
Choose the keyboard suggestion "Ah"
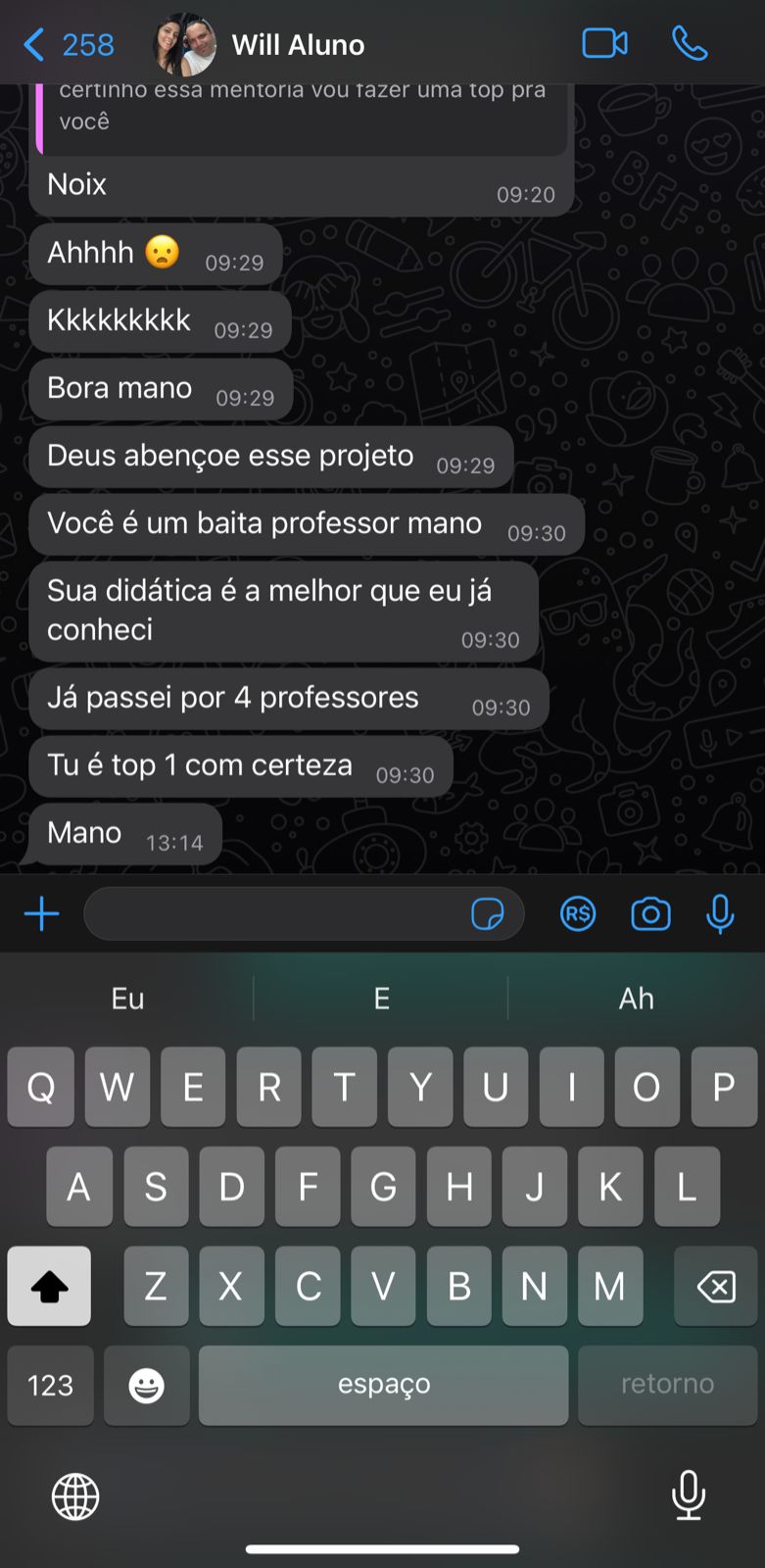[636, 999]
